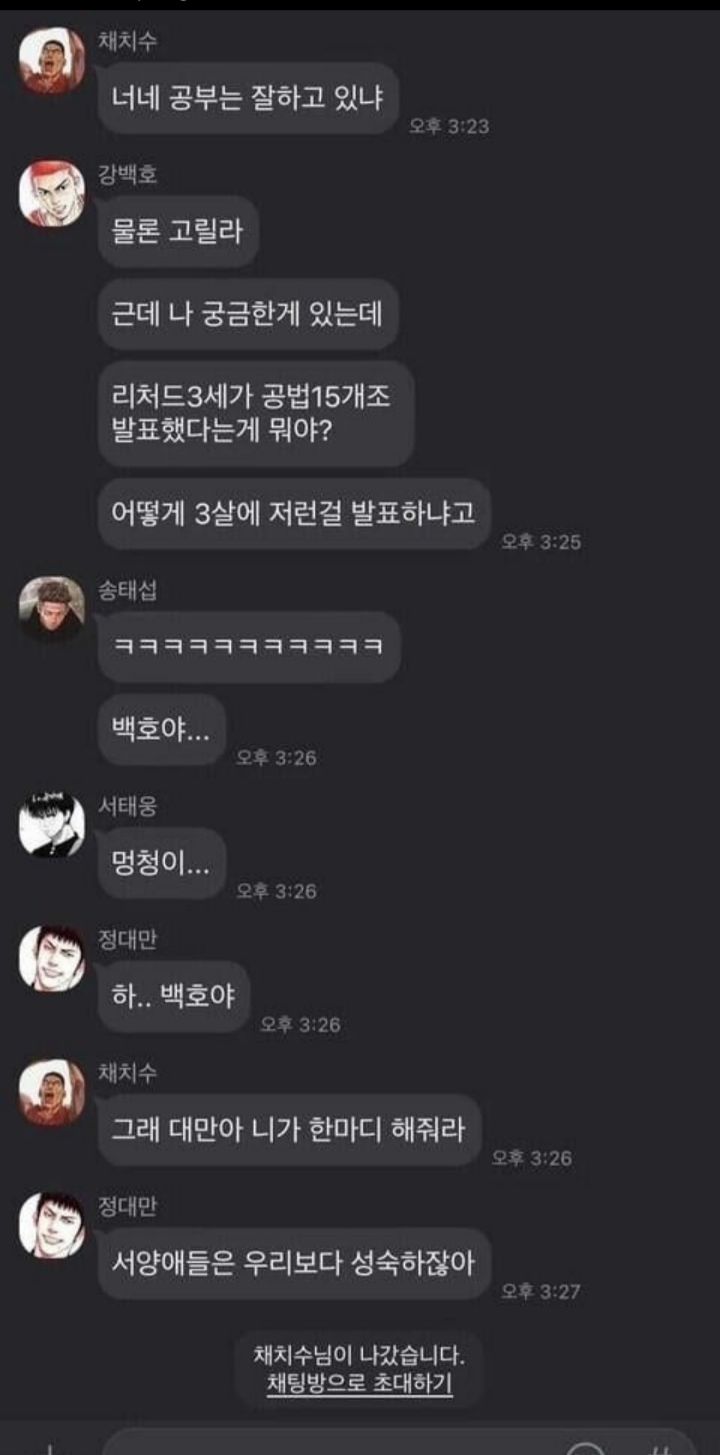This screenshot has width=720, height=1455.
Task: Tap 채치수's avatar beside 그래 대만아 message
Action: tap(52, 1092)
